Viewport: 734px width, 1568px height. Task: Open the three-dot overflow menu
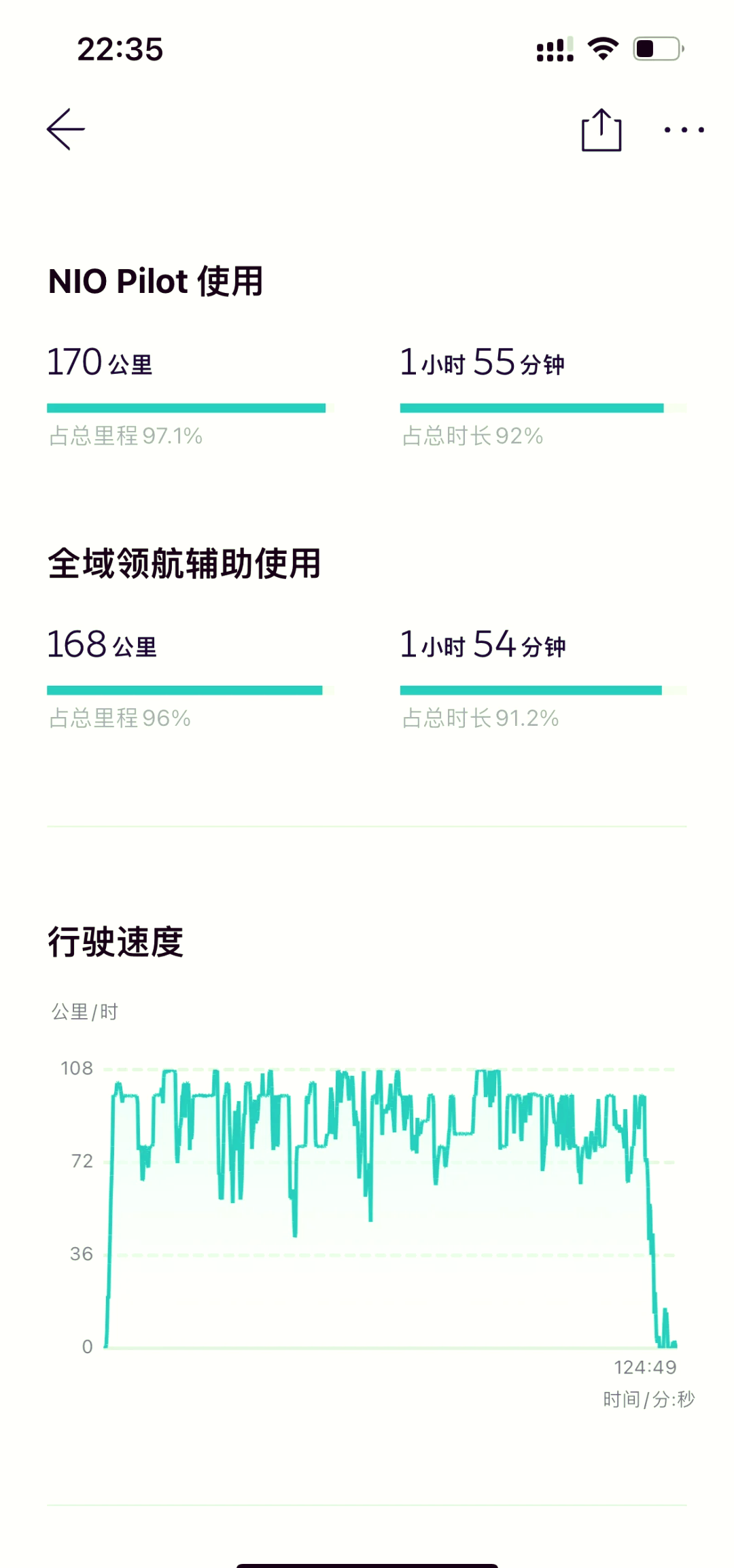684,129
